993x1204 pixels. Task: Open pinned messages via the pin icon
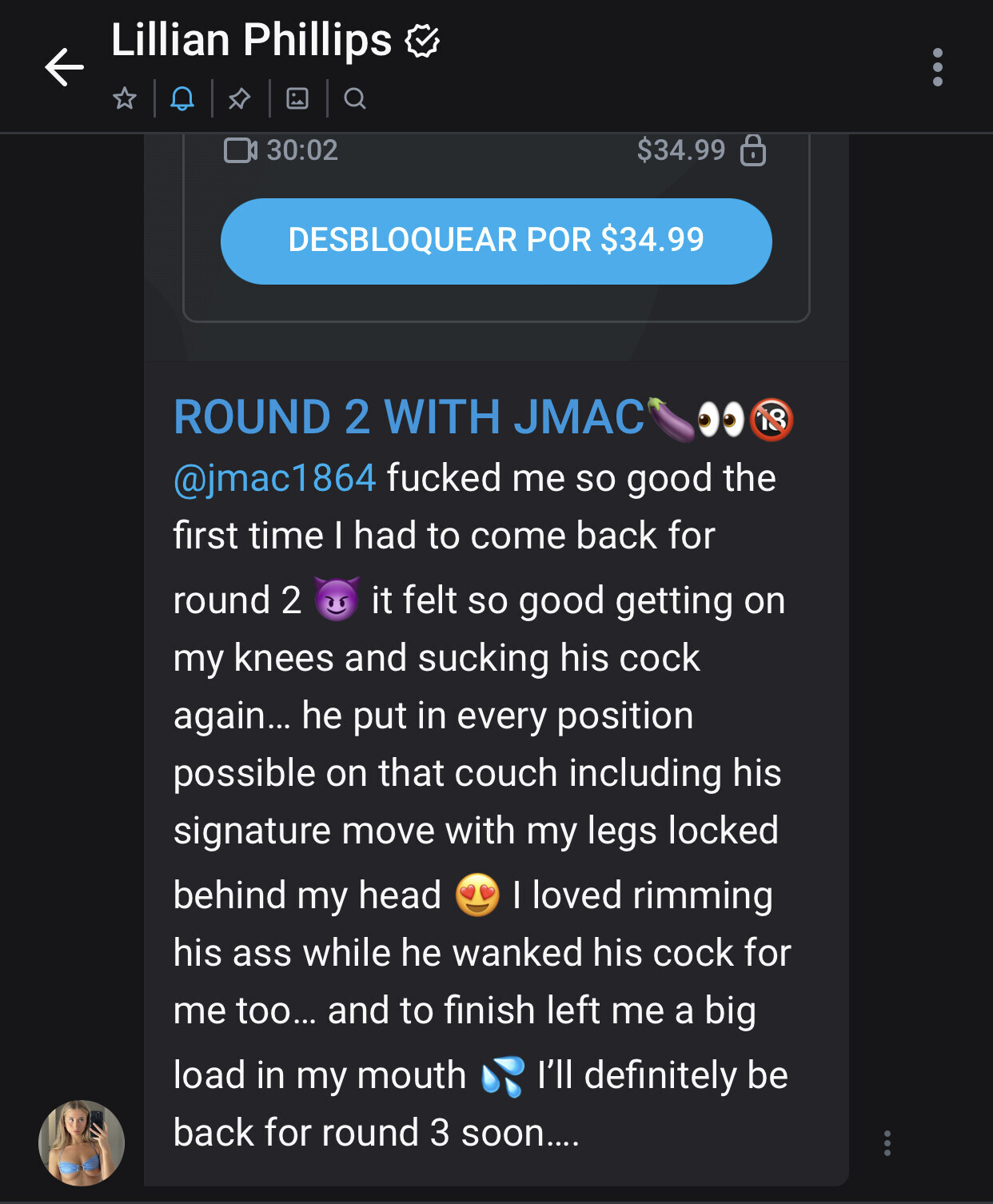[240, 98]
